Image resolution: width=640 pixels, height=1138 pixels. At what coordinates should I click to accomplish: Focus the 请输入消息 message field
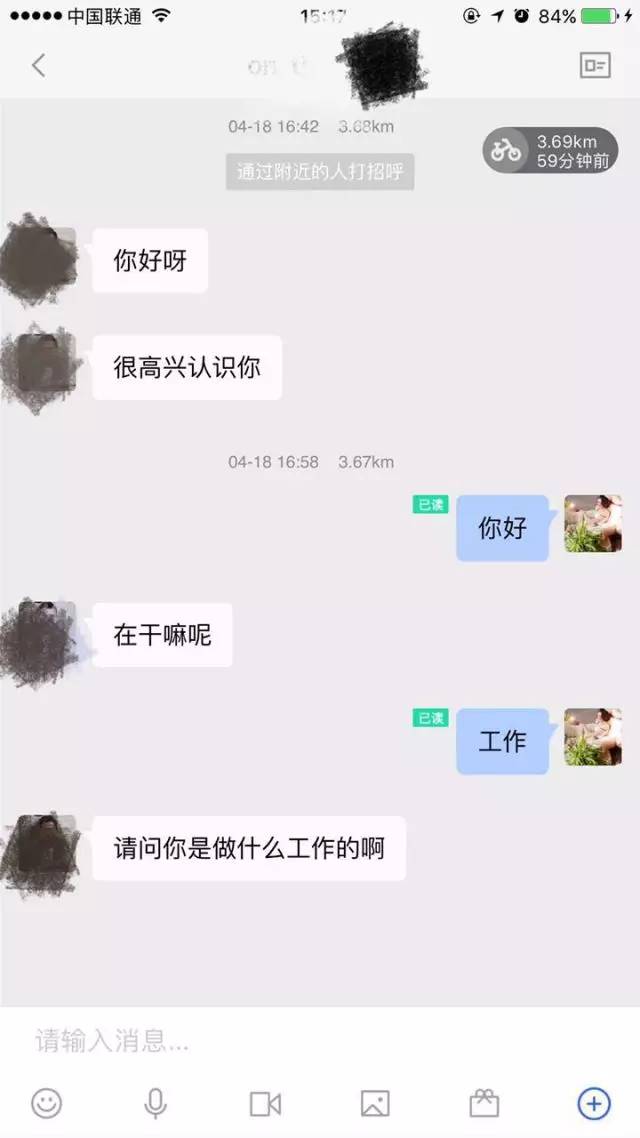click(x=300, y=1041)
